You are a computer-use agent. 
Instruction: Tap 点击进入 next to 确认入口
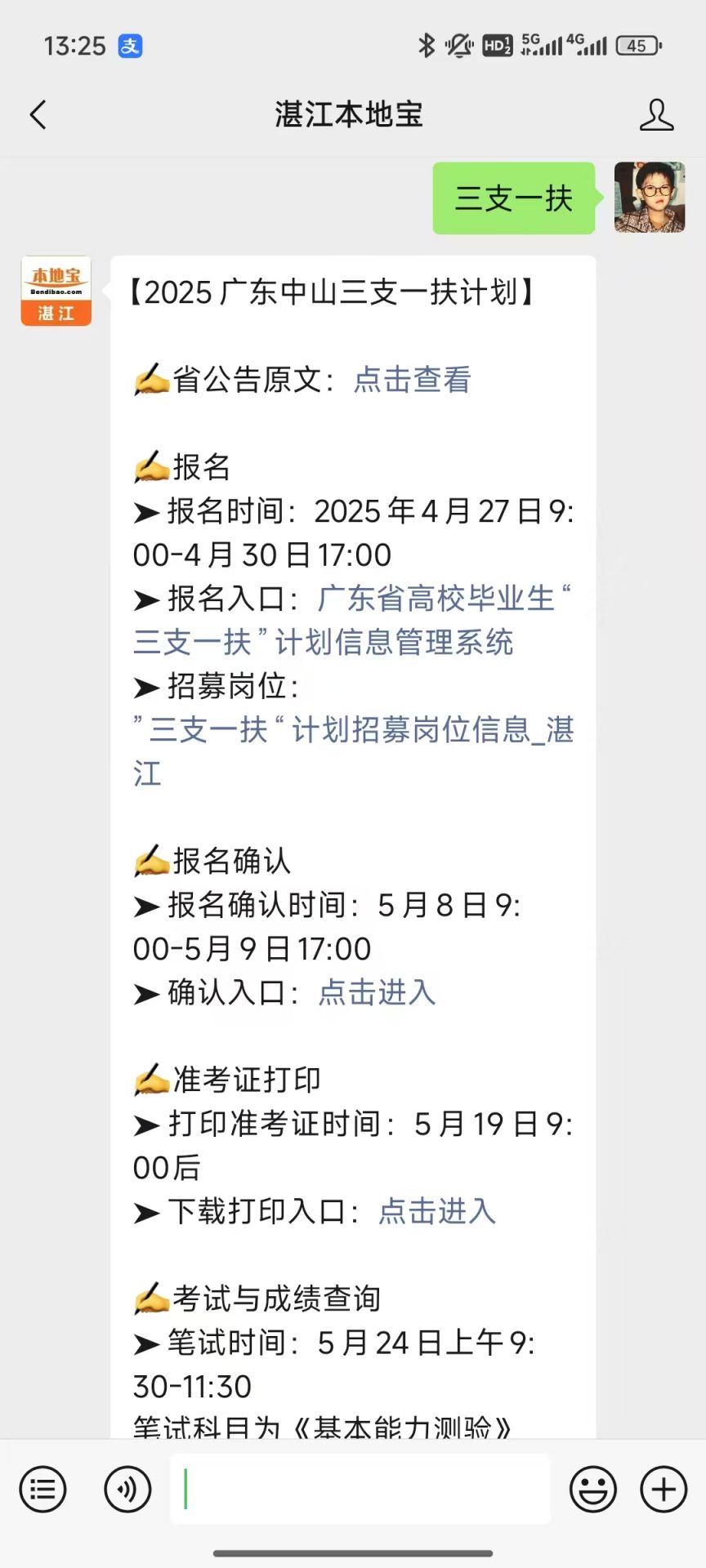pyautogui.click(x=376, y=993)
